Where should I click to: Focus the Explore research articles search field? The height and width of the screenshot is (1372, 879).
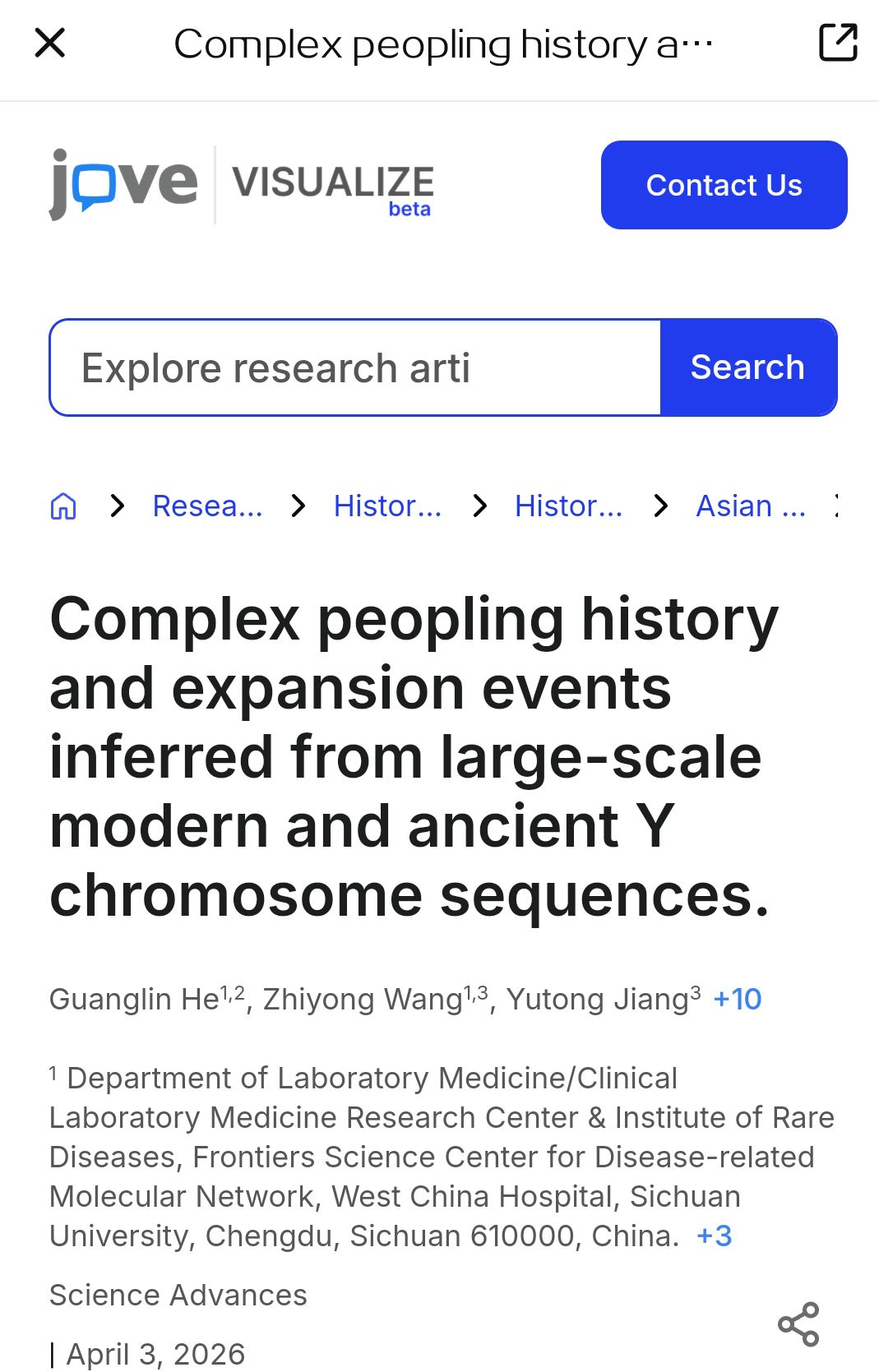click(355, 367)
